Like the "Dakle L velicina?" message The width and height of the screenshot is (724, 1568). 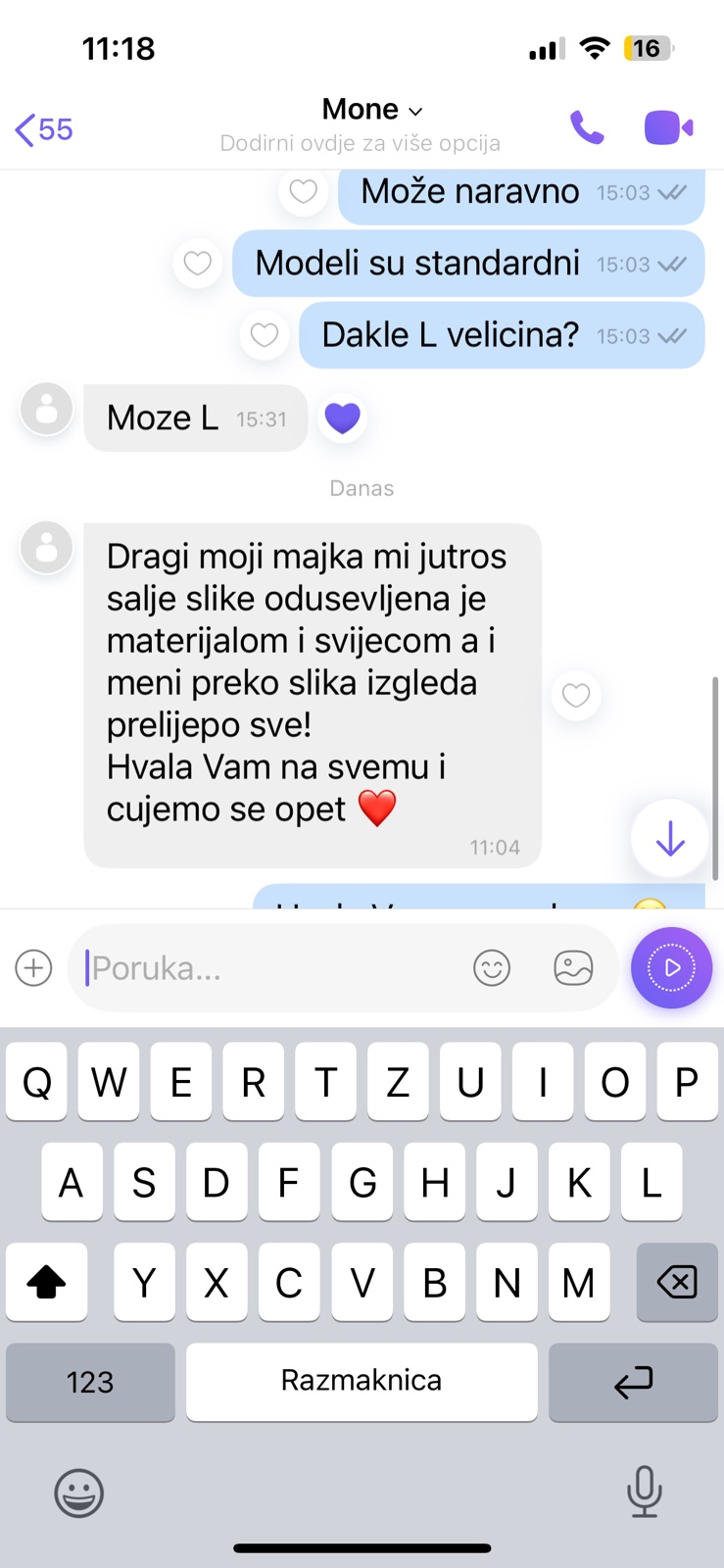(x=265, y=335)
